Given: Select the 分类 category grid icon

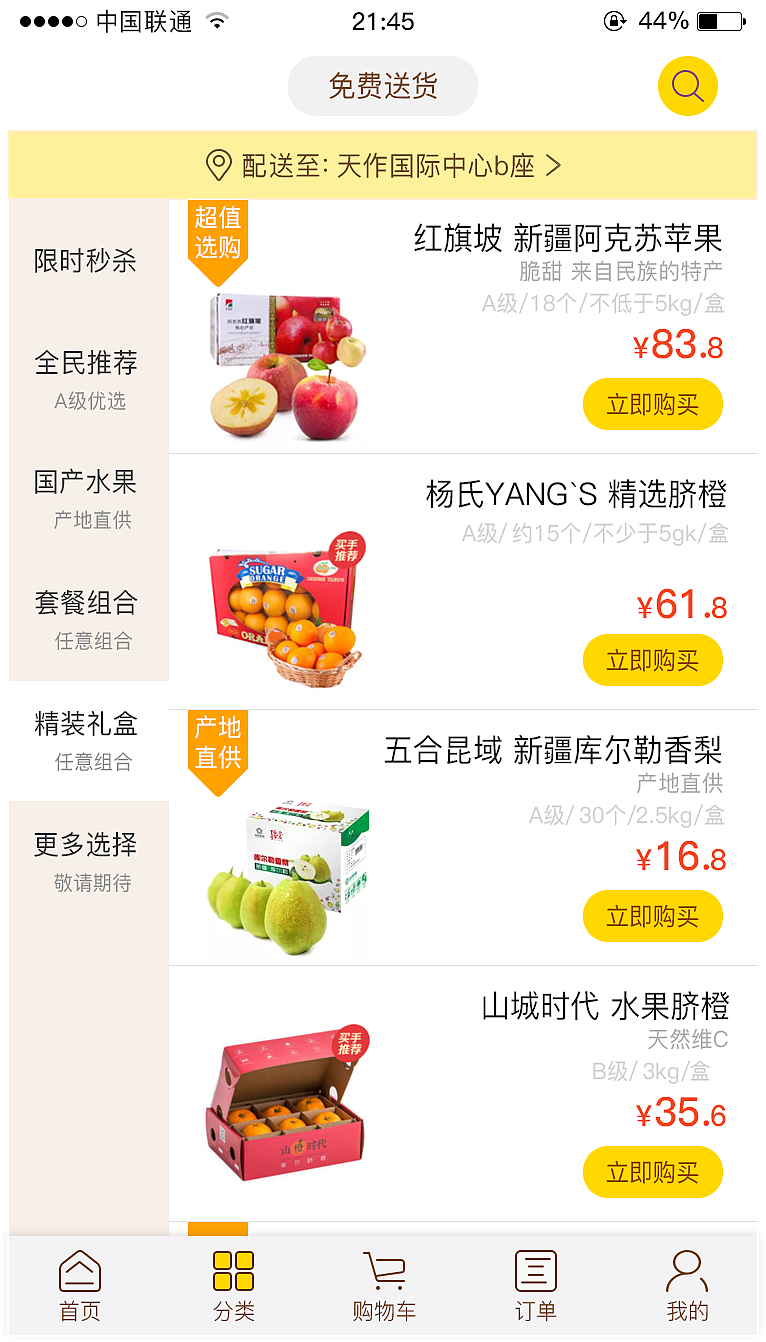Looking at the screenshot, I should point(233,1274).
